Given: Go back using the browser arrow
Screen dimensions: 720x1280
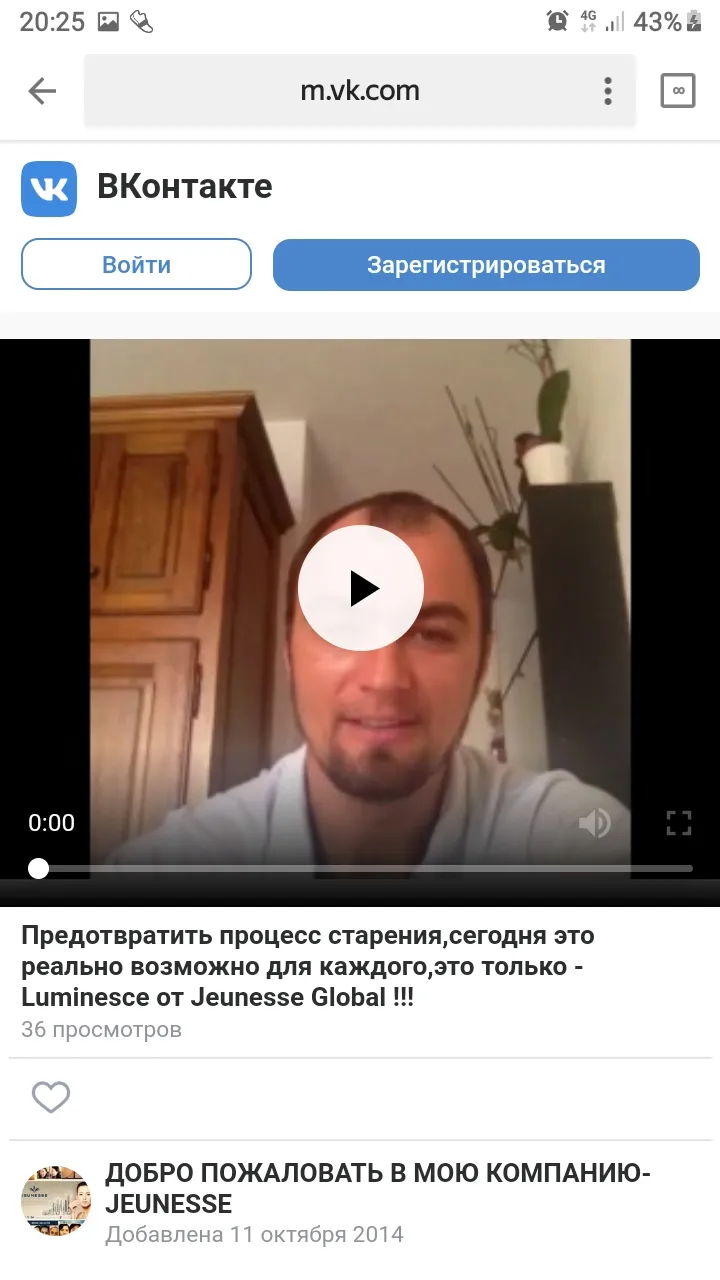Looking at the screenshot, I should (x=42, y=91).
